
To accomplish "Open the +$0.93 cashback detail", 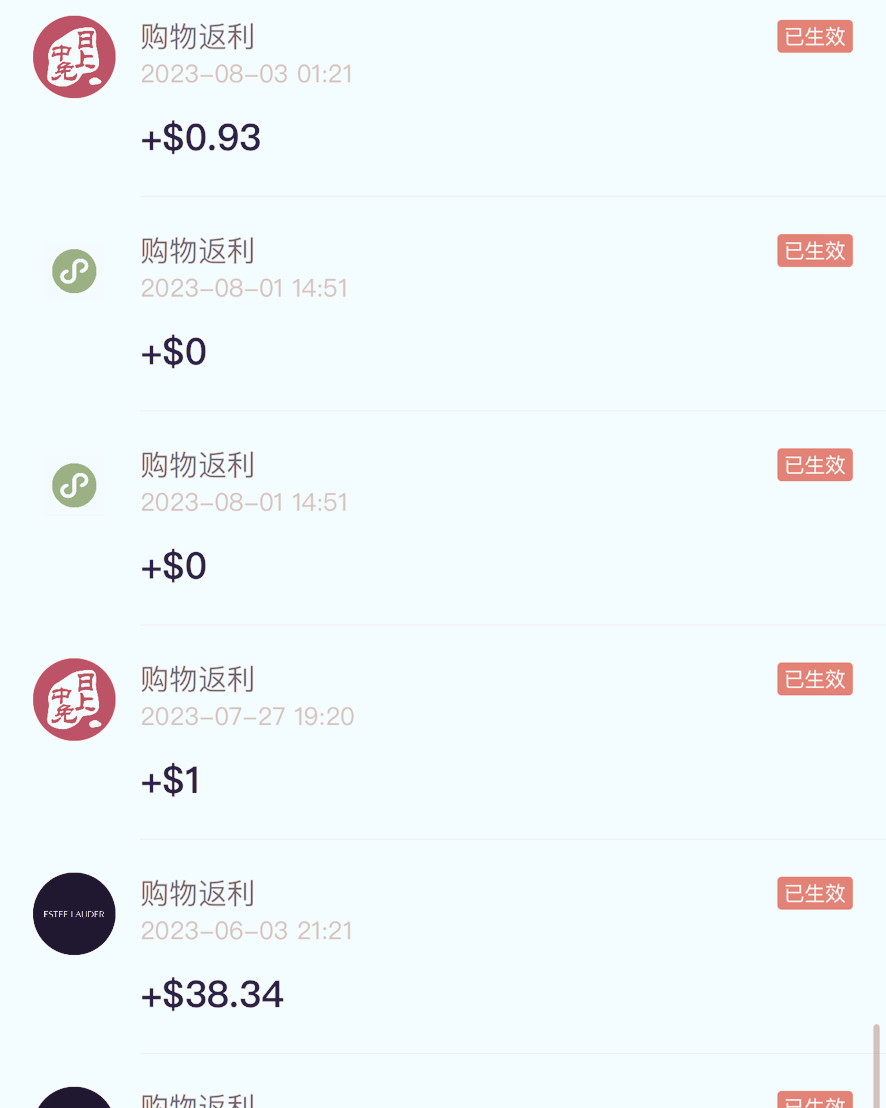I will tap(200, 137).
